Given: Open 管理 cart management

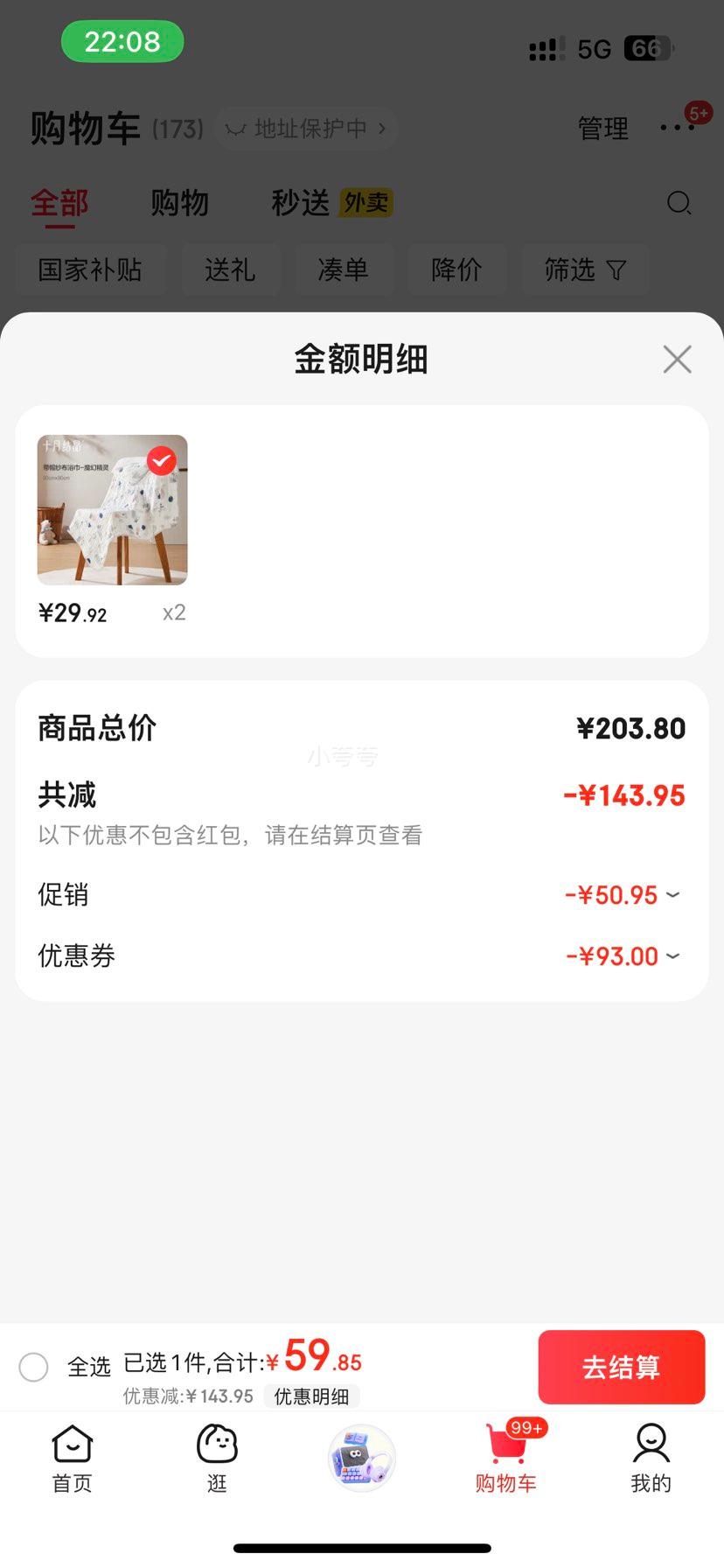Looking at the screenshot, I should 602,128.
